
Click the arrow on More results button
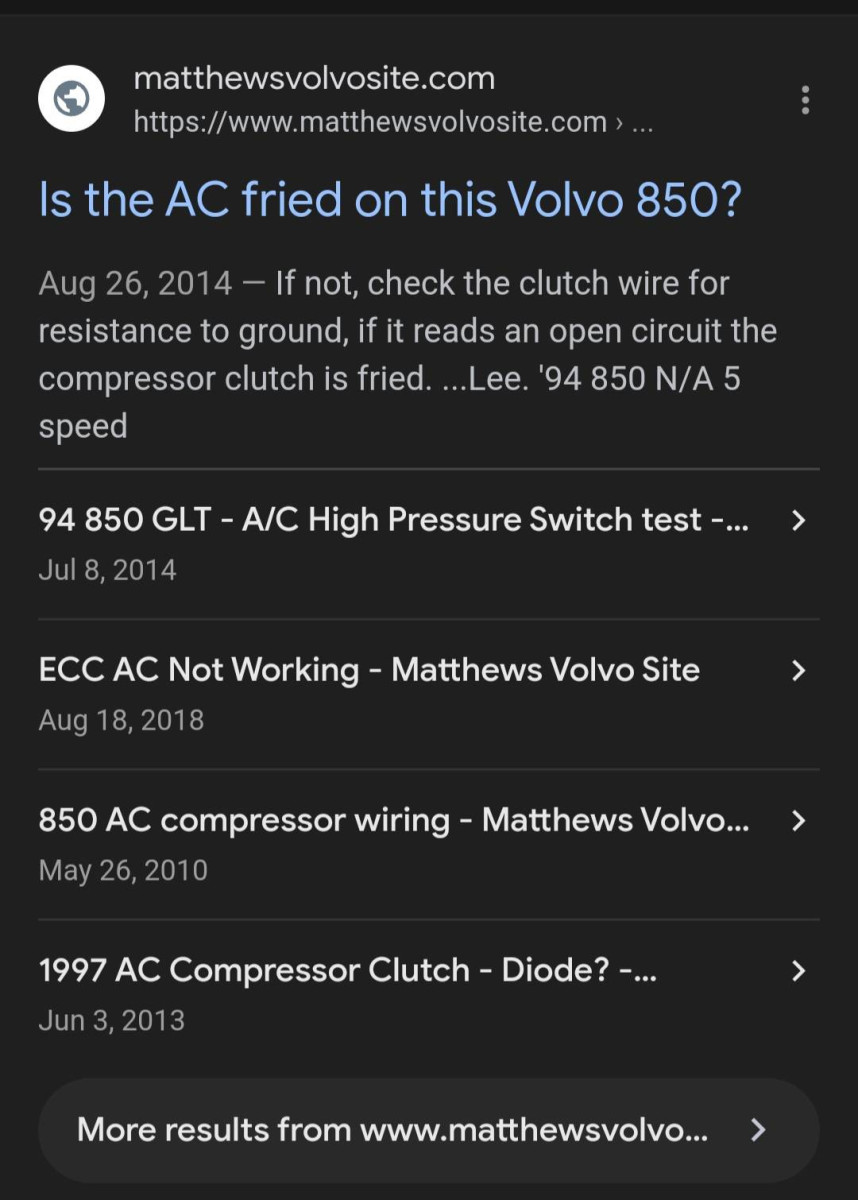click(x=757, y=1129)
